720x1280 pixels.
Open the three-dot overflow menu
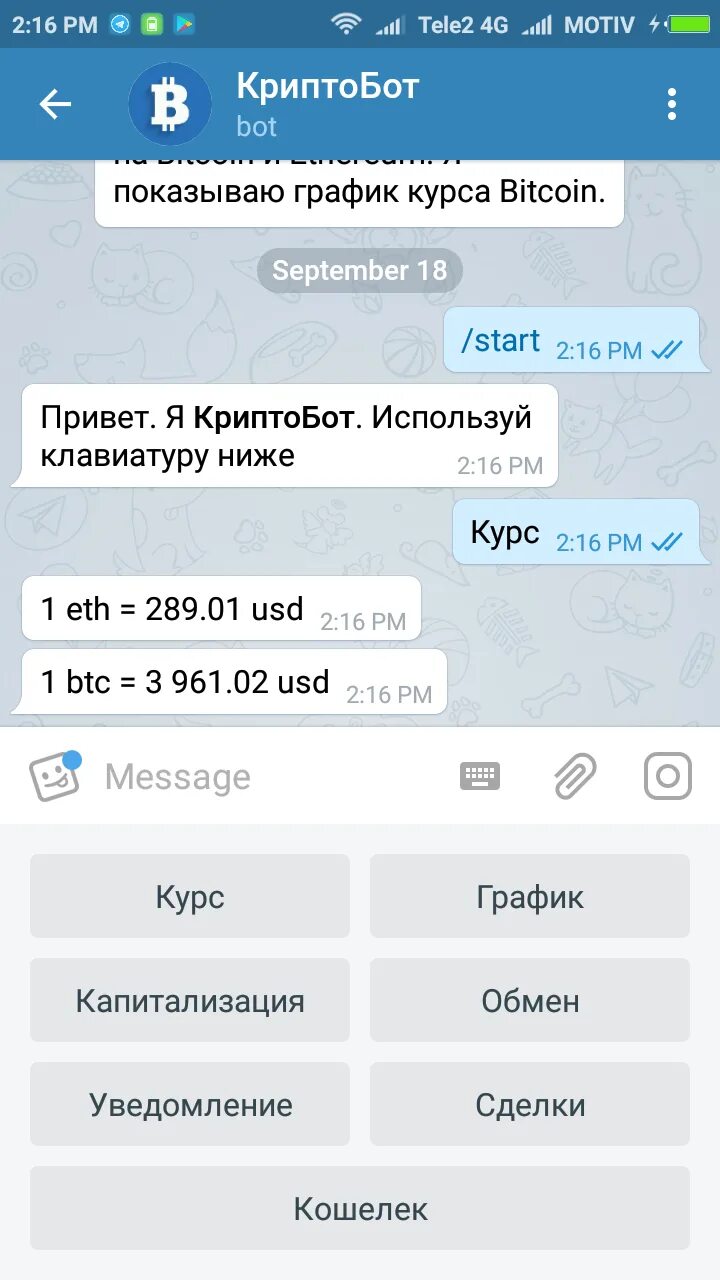672,104
